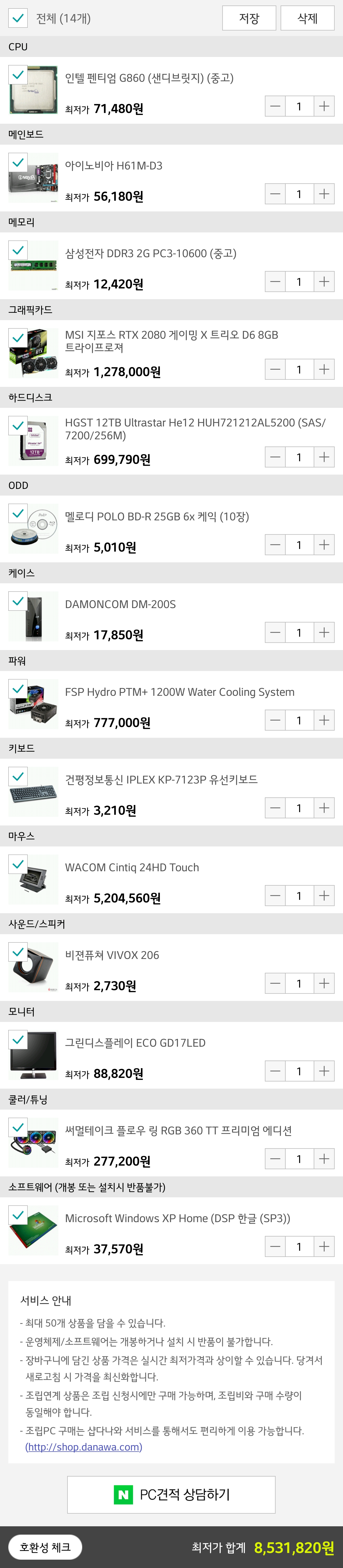Add one more 멜로디 POLO BD-R
This screenshot has height=1568, width=343.
(x=324, y=545)
